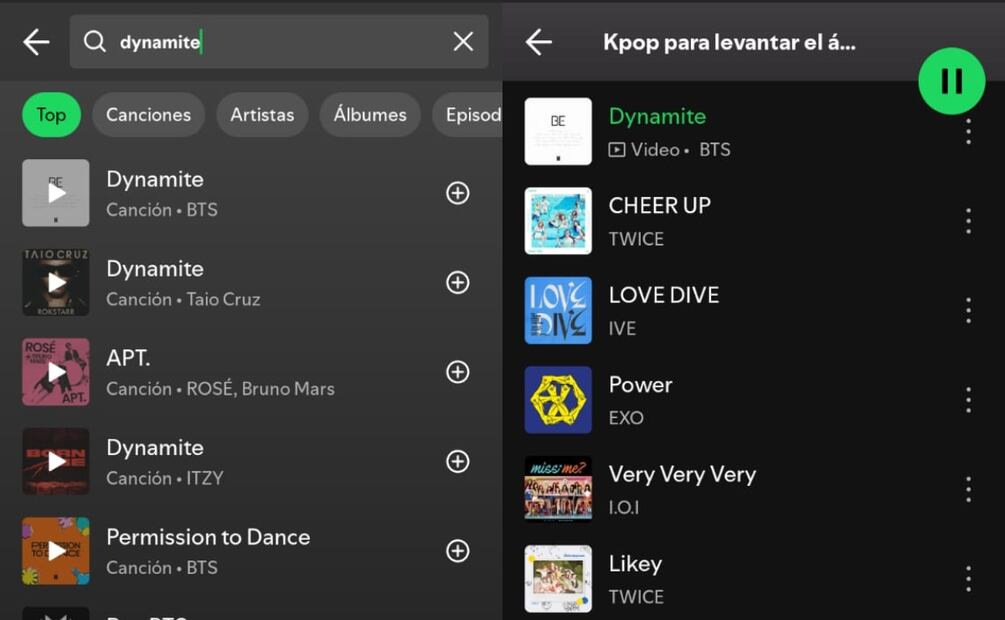This screenshot has height=620, width=1005.
Task: Open options for CHEER UP
Action: pyautogui.click(x=968, y=221)
